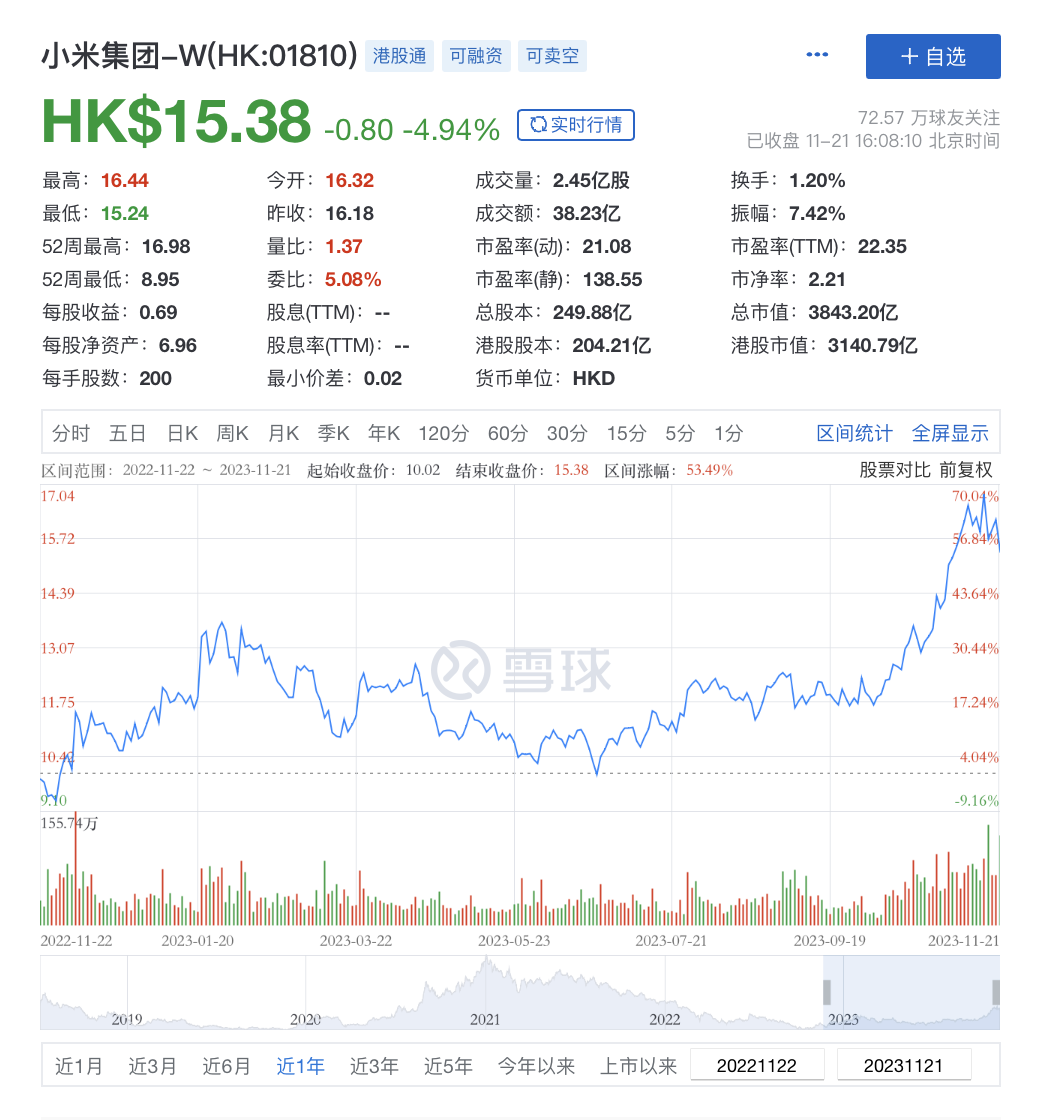Set range to 近3年
The height and width of the screenshot is (1120, 1040).
[x=374, y=1066]
